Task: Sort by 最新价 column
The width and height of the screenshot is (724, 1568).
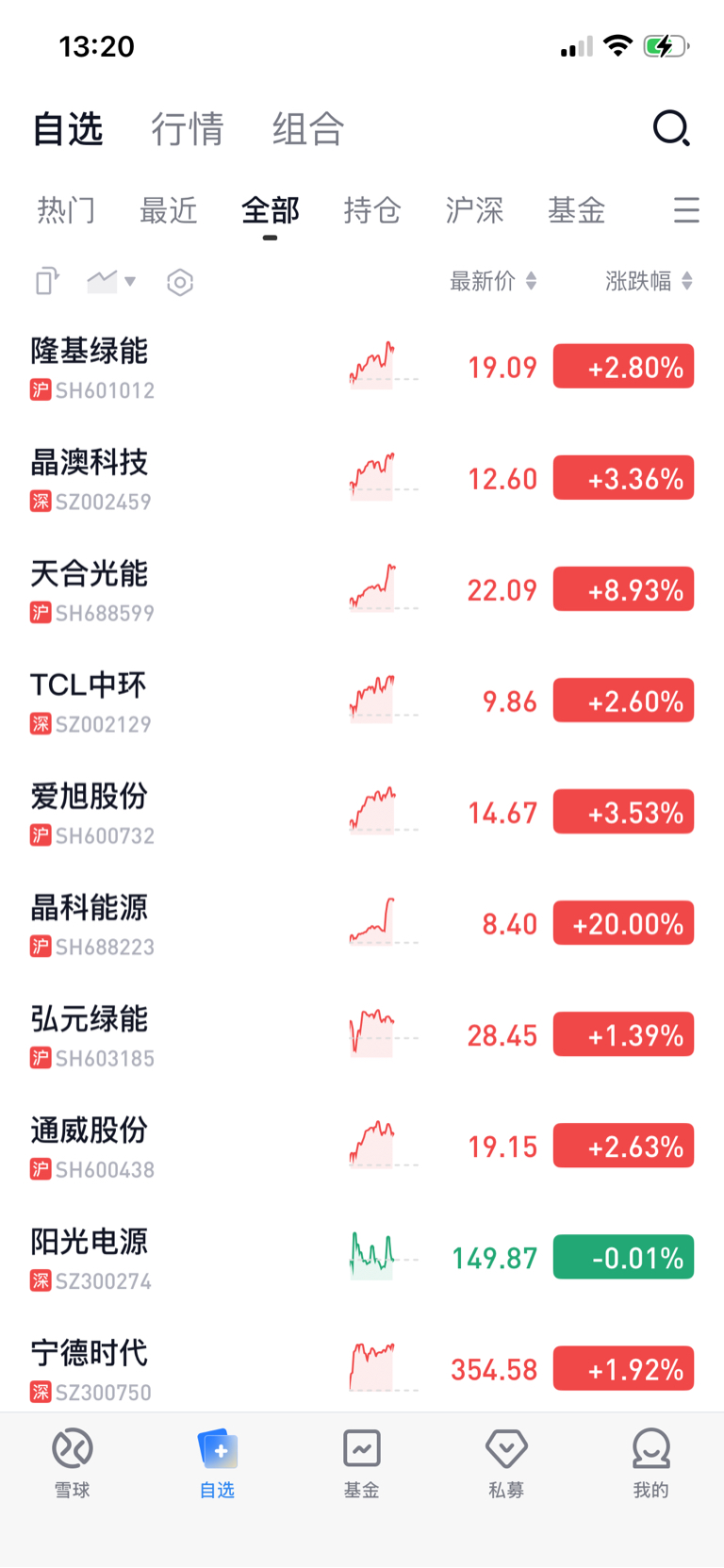Action: [x=492, y=281]
